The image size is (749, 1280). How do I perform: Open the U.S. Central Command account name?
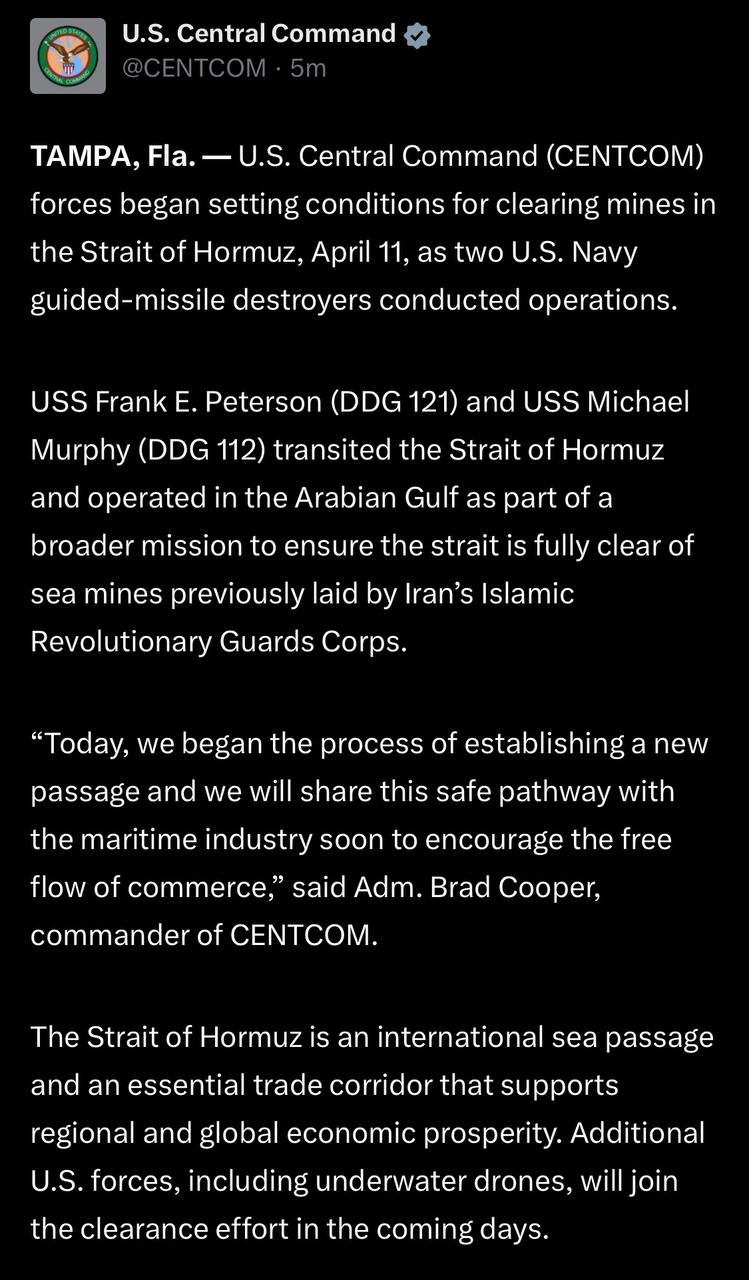[x=258, y=34]
